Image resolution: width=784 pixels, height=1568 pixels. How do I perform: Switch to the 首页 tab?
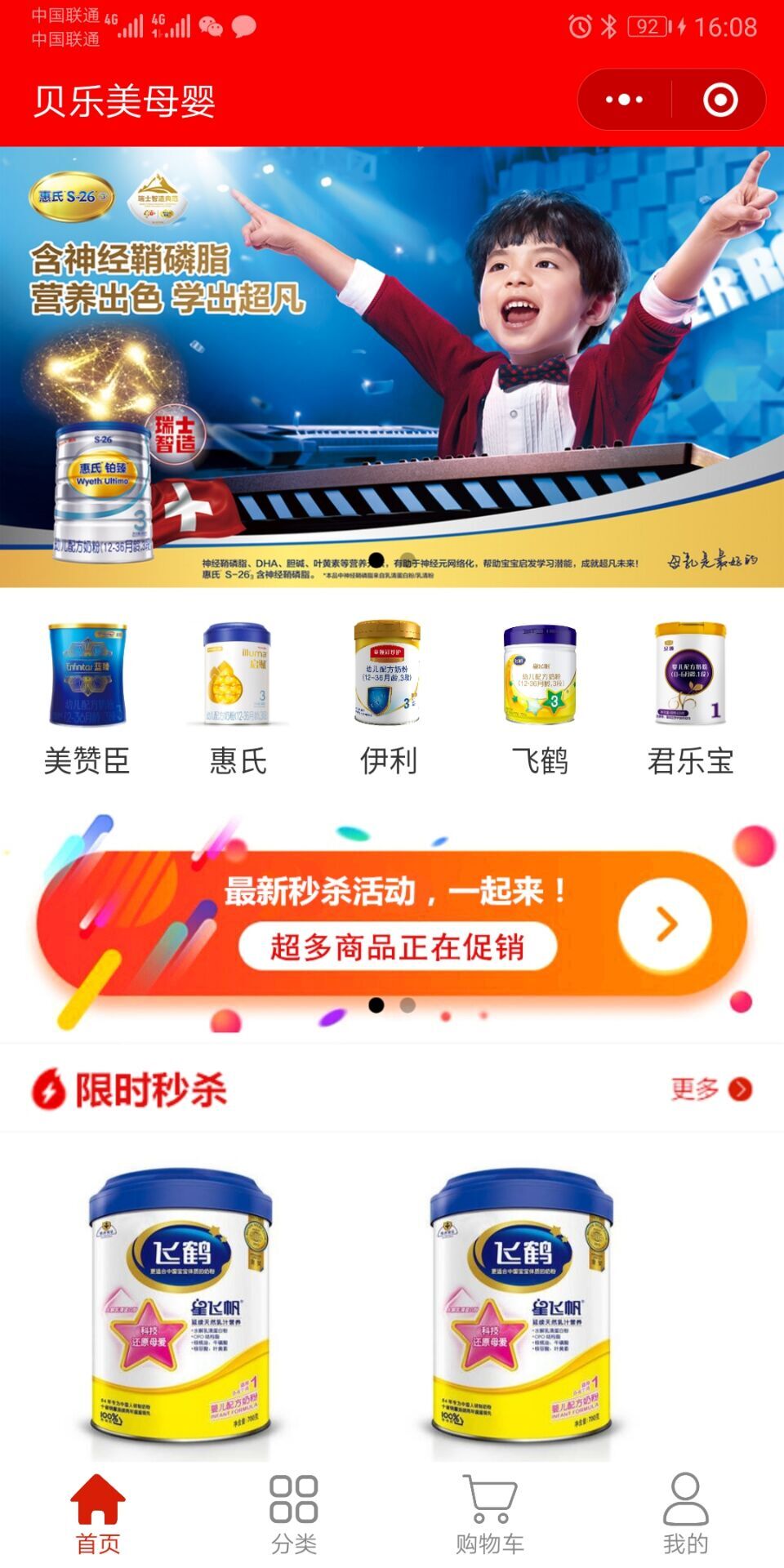(98, 1514)
